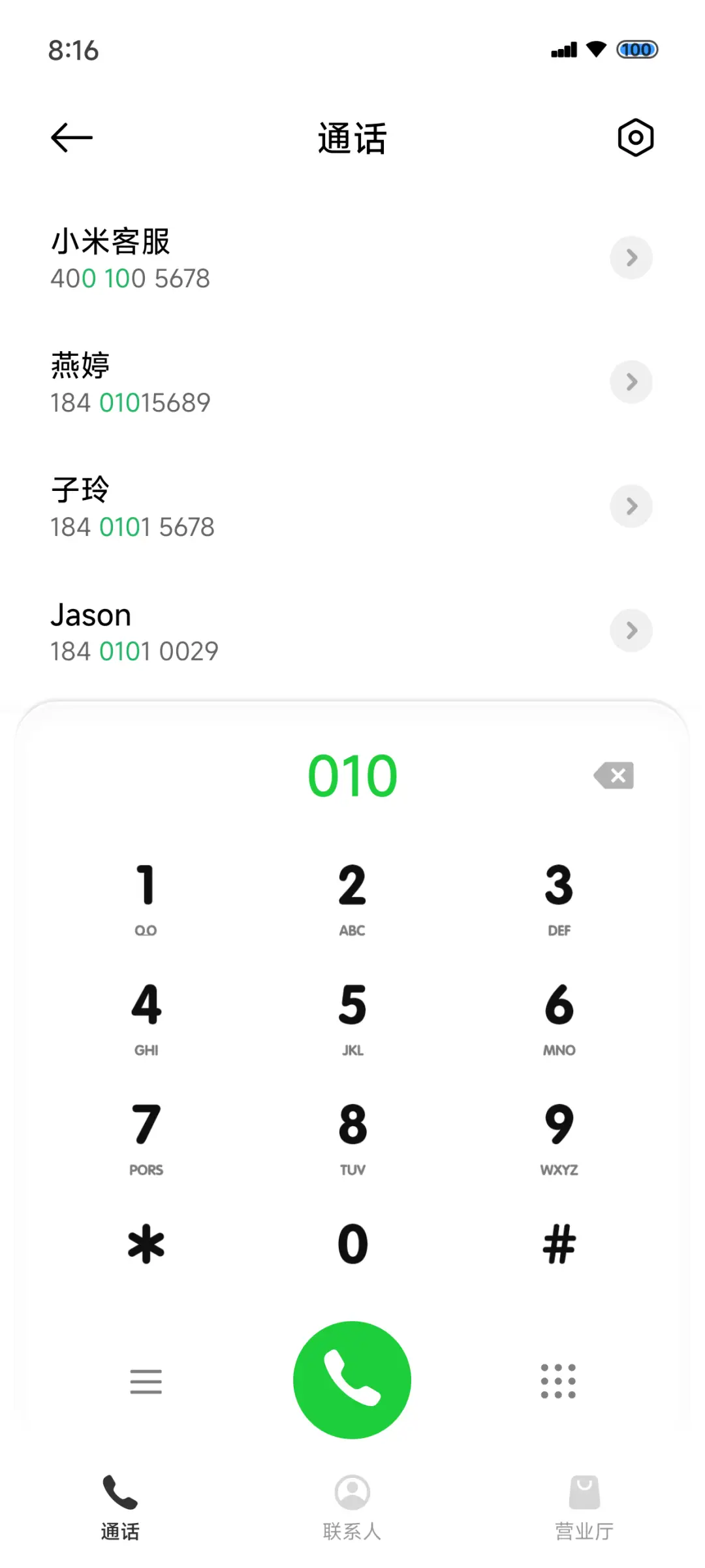The image size is (705, 1568).
Task: Click the back arrow at top left
Action: point(70,137)
